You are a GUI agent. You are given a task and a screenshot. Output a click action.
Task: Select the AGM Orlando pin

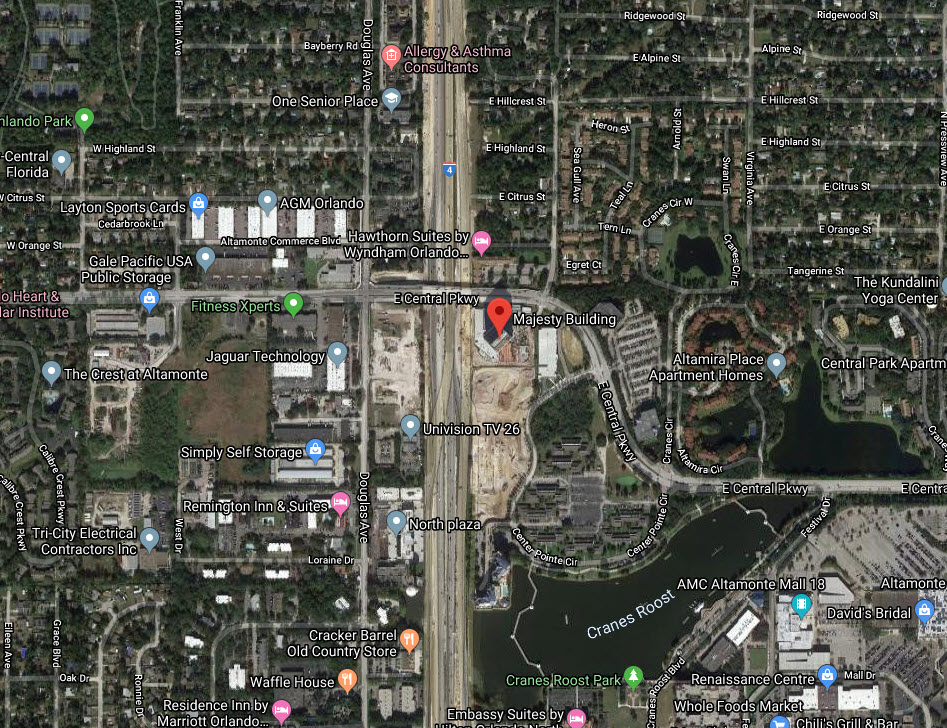pos(267,201)
